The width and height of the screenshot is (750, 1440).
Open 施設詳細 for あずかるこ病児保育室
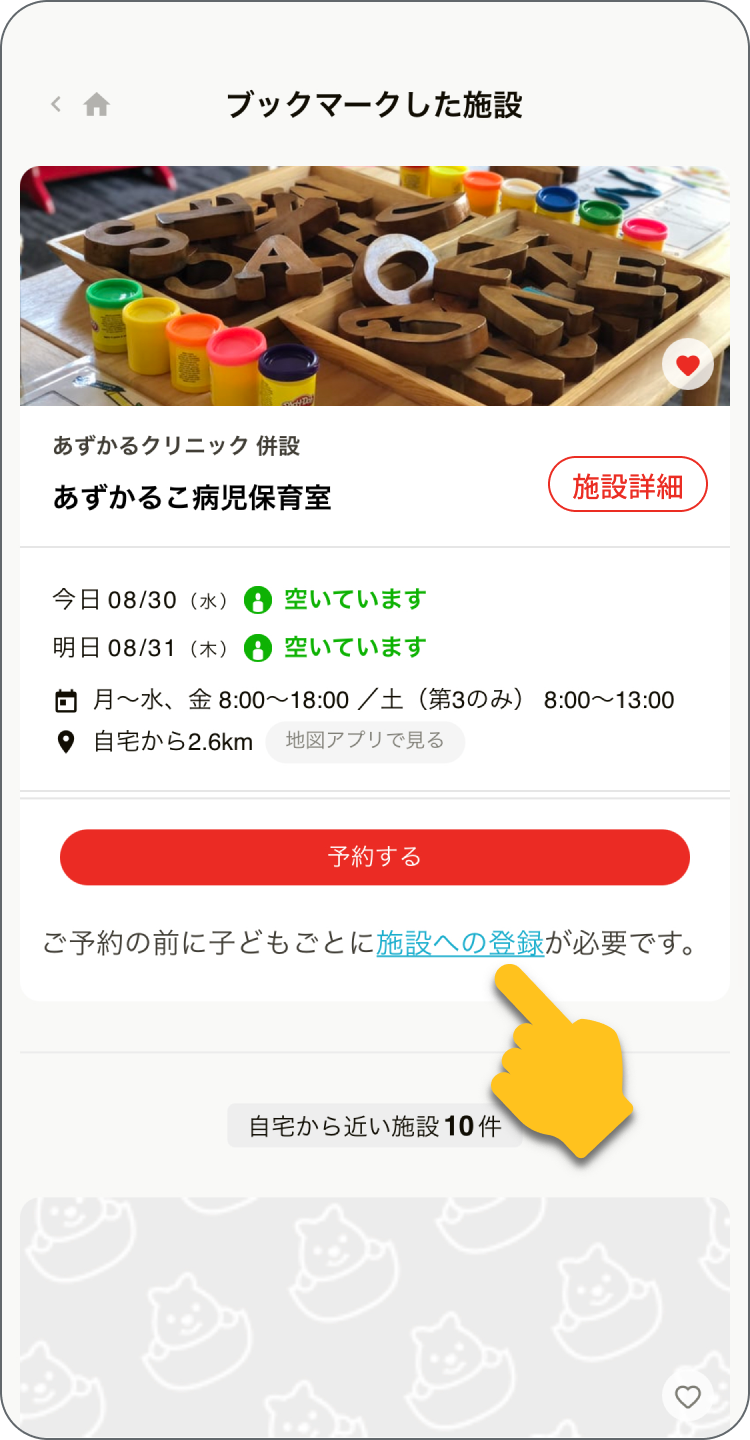coord(627,487)
